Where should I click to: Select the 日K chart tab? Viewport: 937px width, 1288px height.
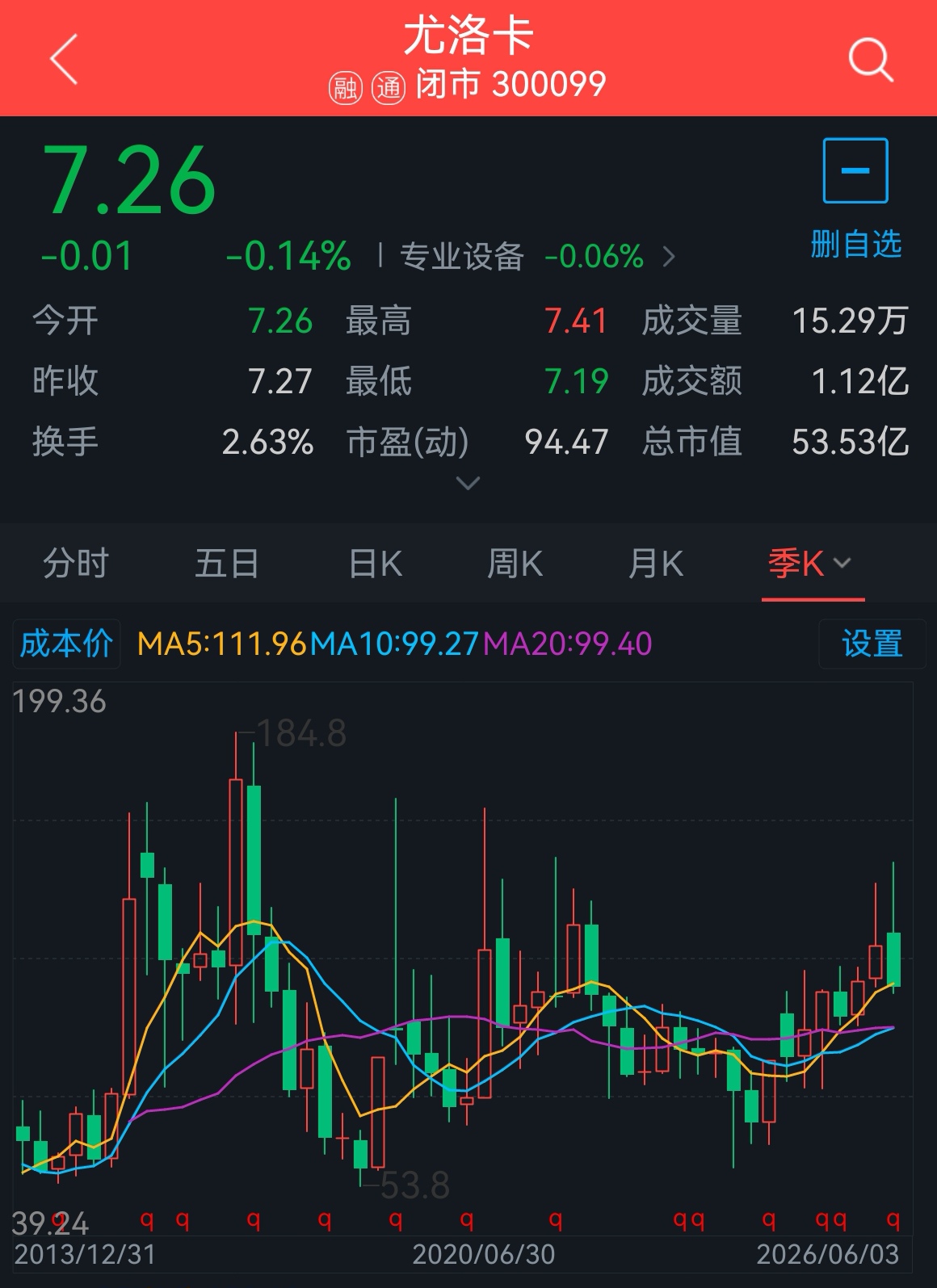click(x=376, y=563)
